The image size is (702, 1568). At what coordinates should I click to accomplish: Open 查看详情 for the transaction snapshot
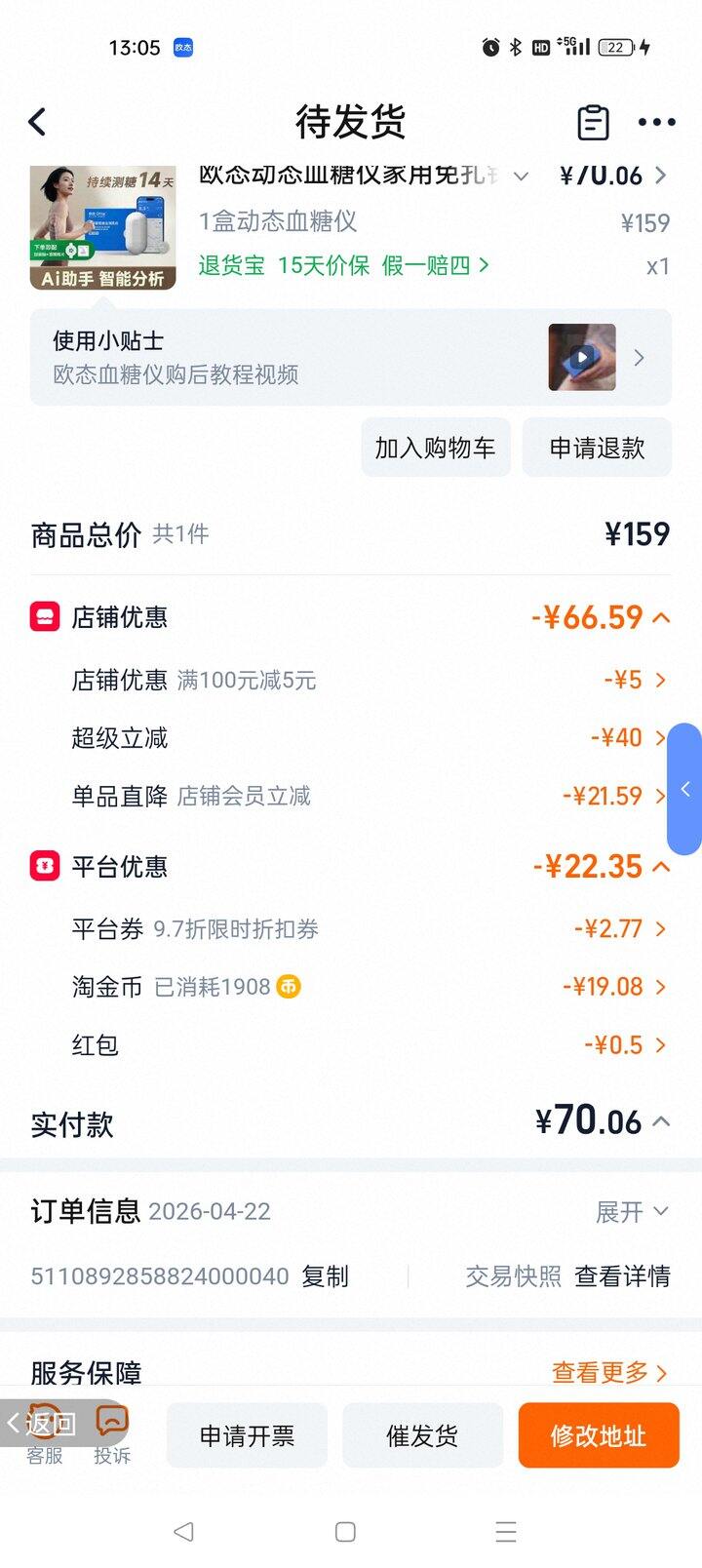point(622,1276)
